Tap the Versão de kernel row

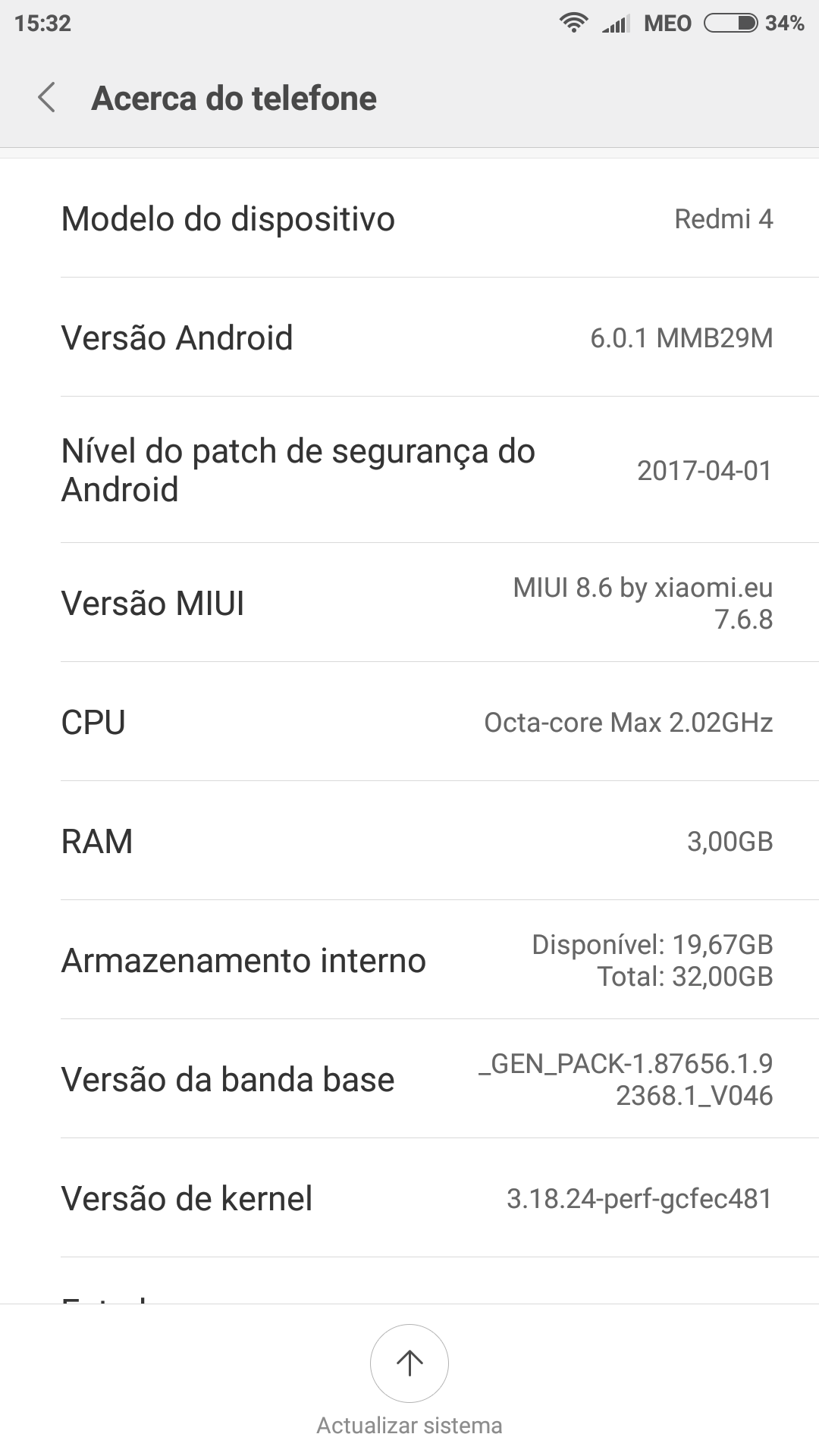click(x=409, y=1198)
